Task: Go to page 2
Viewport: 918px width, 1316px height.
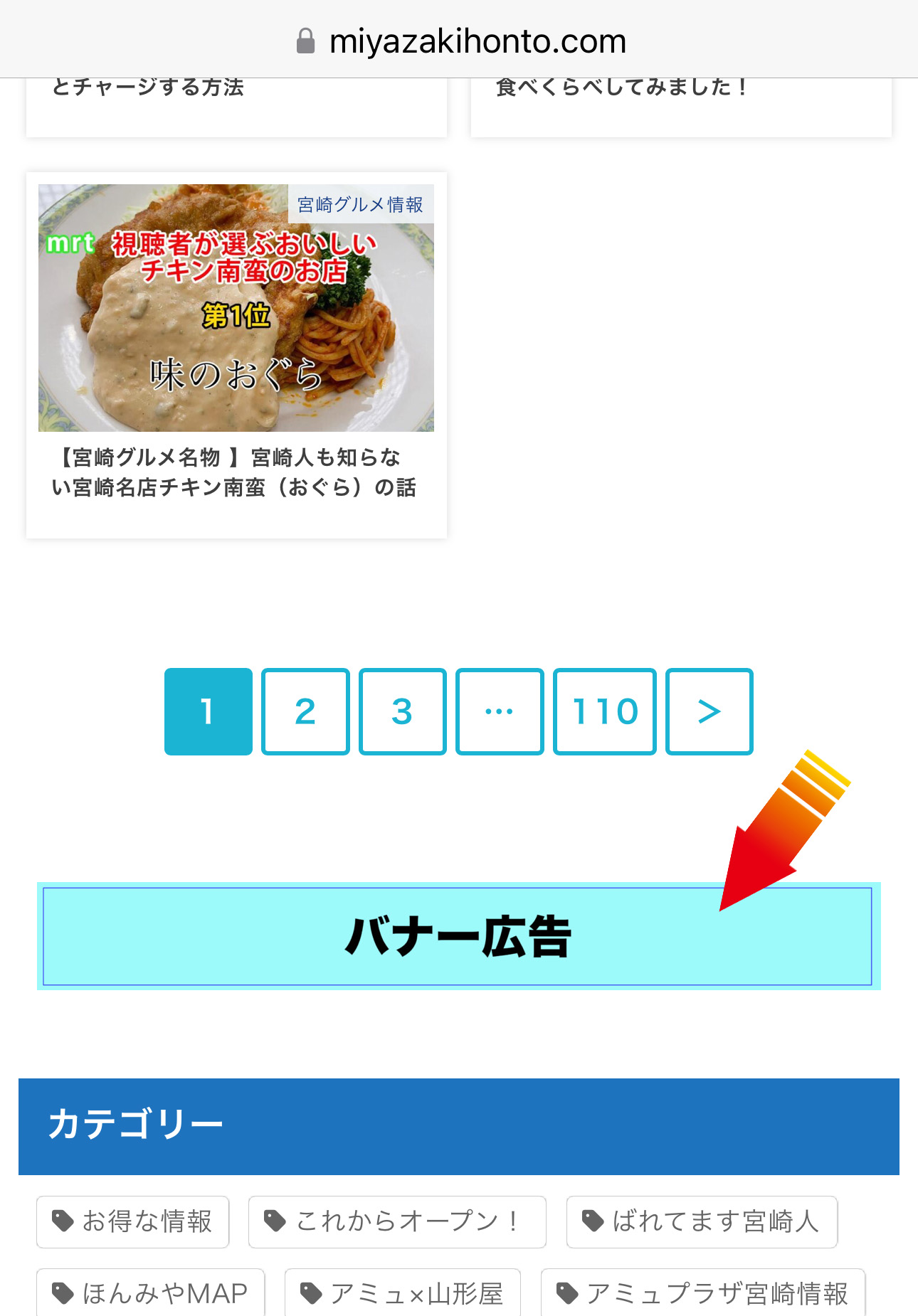Action: pos(305,711)
